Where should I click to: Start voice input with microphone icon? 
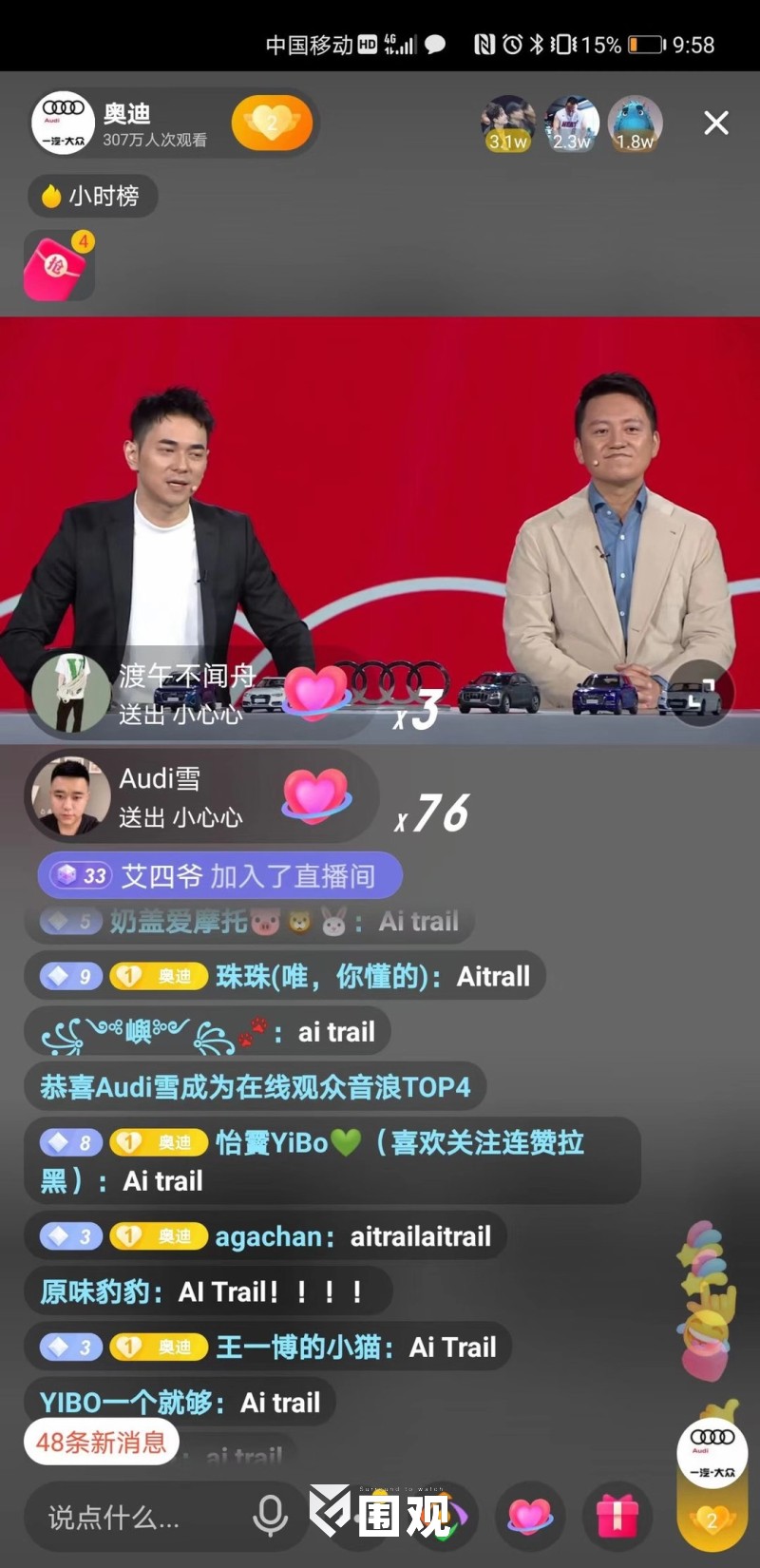271,1516
